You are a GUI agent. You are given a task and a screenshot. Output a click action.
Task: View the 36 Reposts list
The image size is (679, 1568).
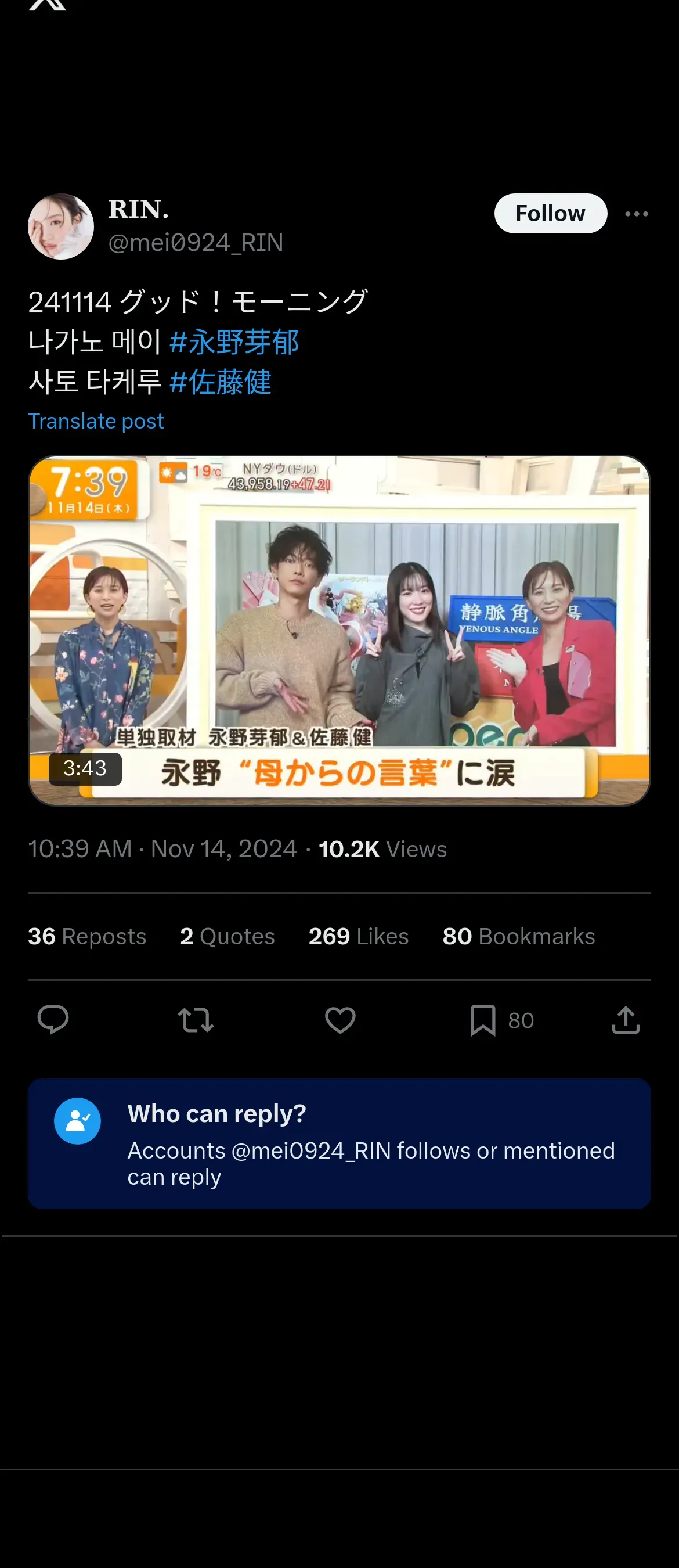[87, 936]
